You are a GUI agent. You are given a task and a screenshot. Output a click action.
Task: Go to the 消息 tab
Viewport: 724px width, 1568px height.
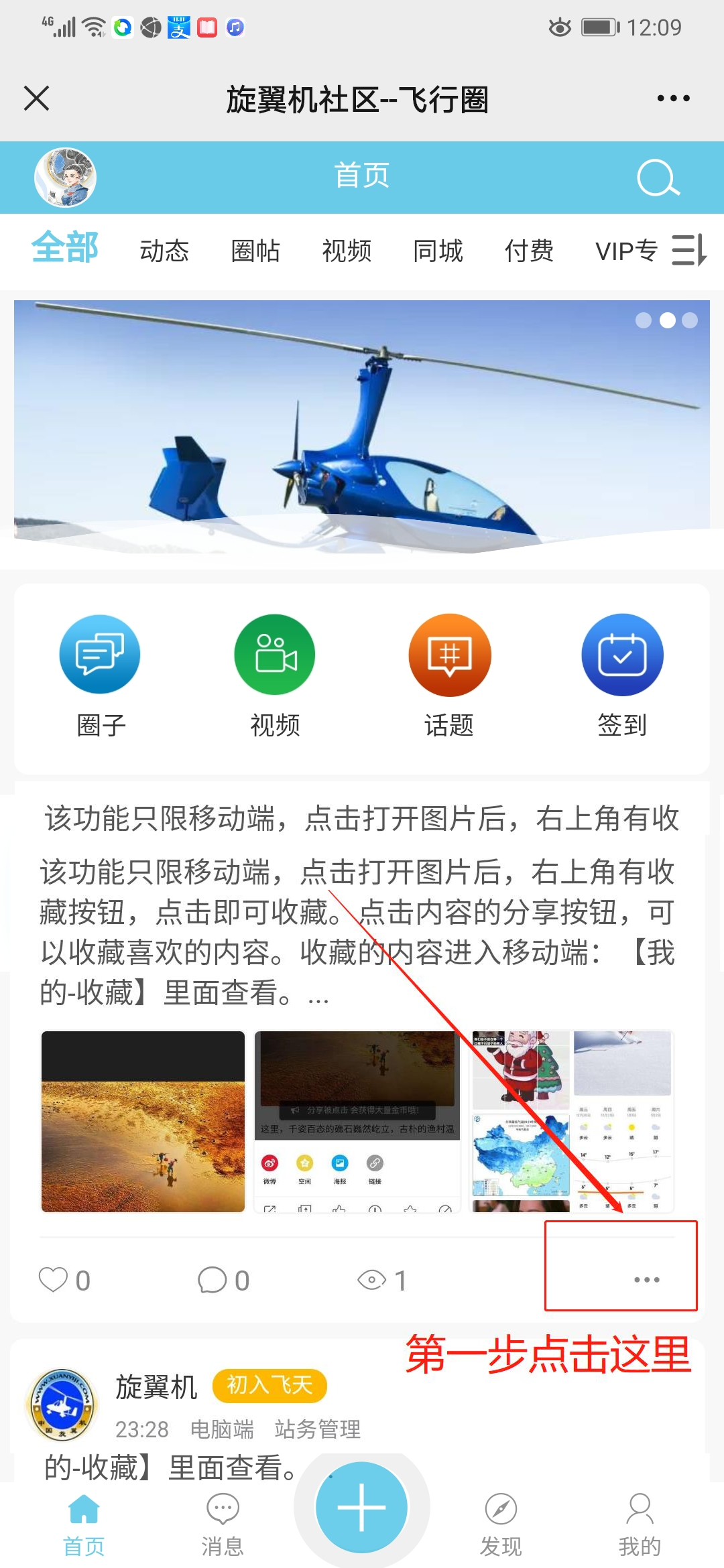pyautogui.click(x=223, y=1525)
